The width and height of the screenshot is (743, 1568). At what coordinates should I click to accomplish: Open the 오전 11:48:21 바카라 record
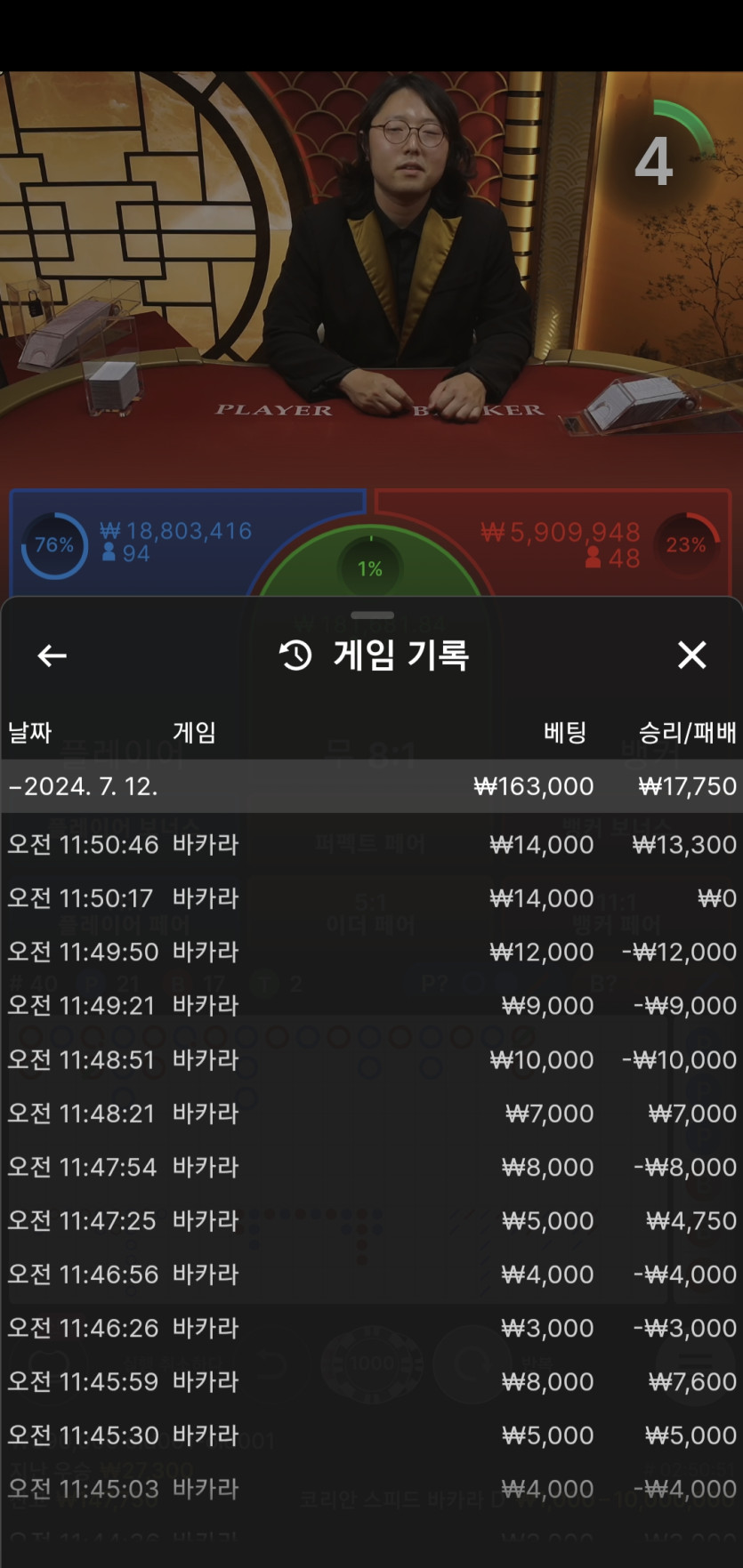(371, 1113)
